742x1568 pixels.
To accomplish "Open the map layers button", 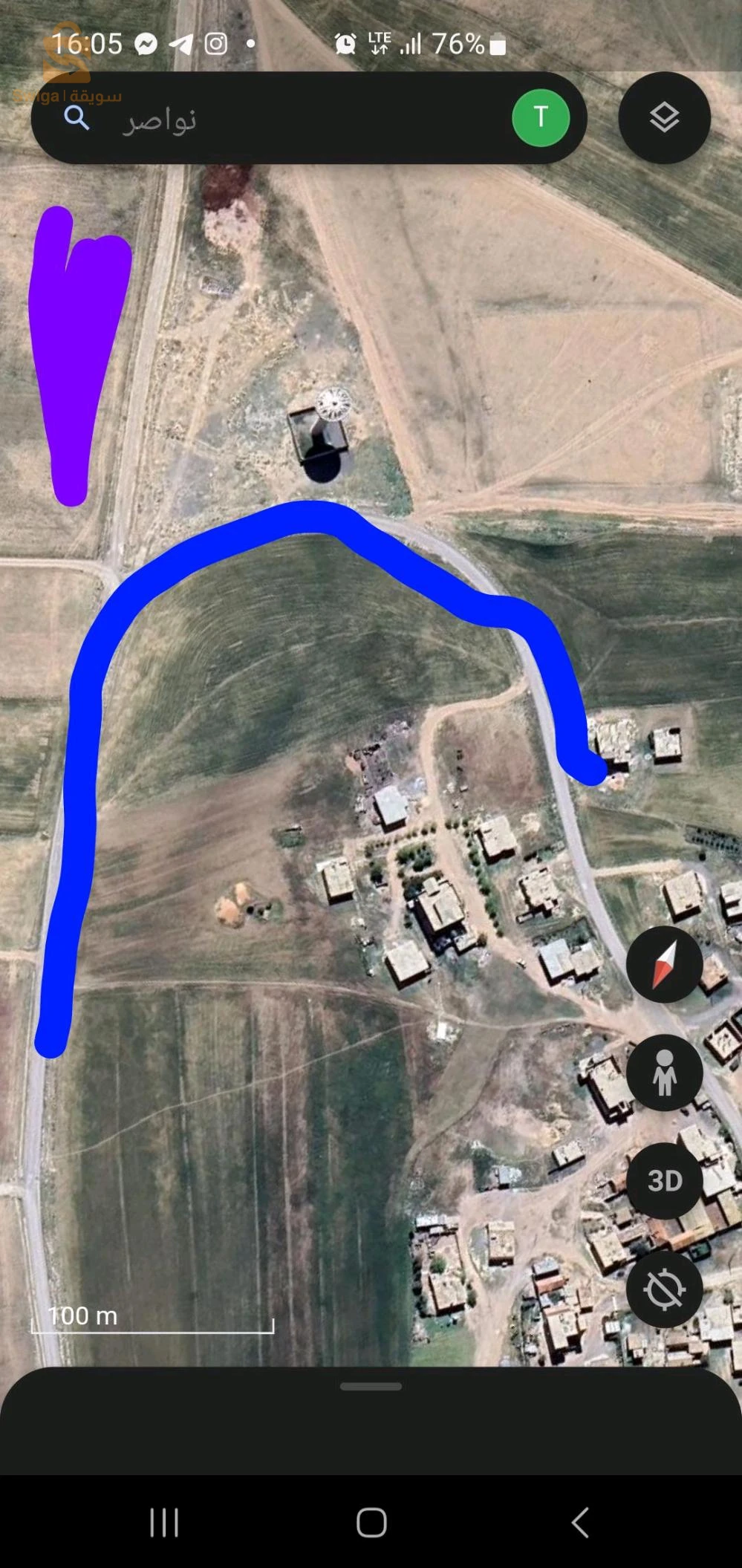I will click(664, 117).
